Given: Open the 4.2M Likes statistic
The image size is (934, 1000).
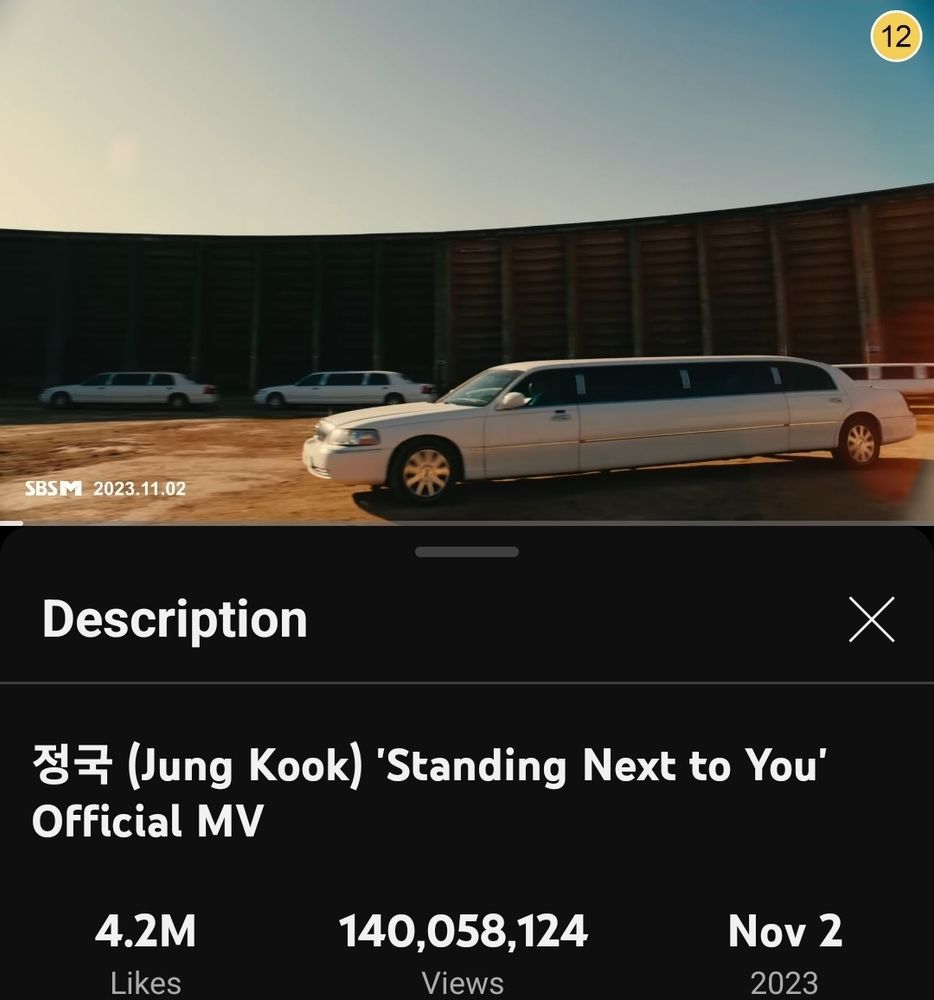Looking at the screenshot, I should point(145,930).
